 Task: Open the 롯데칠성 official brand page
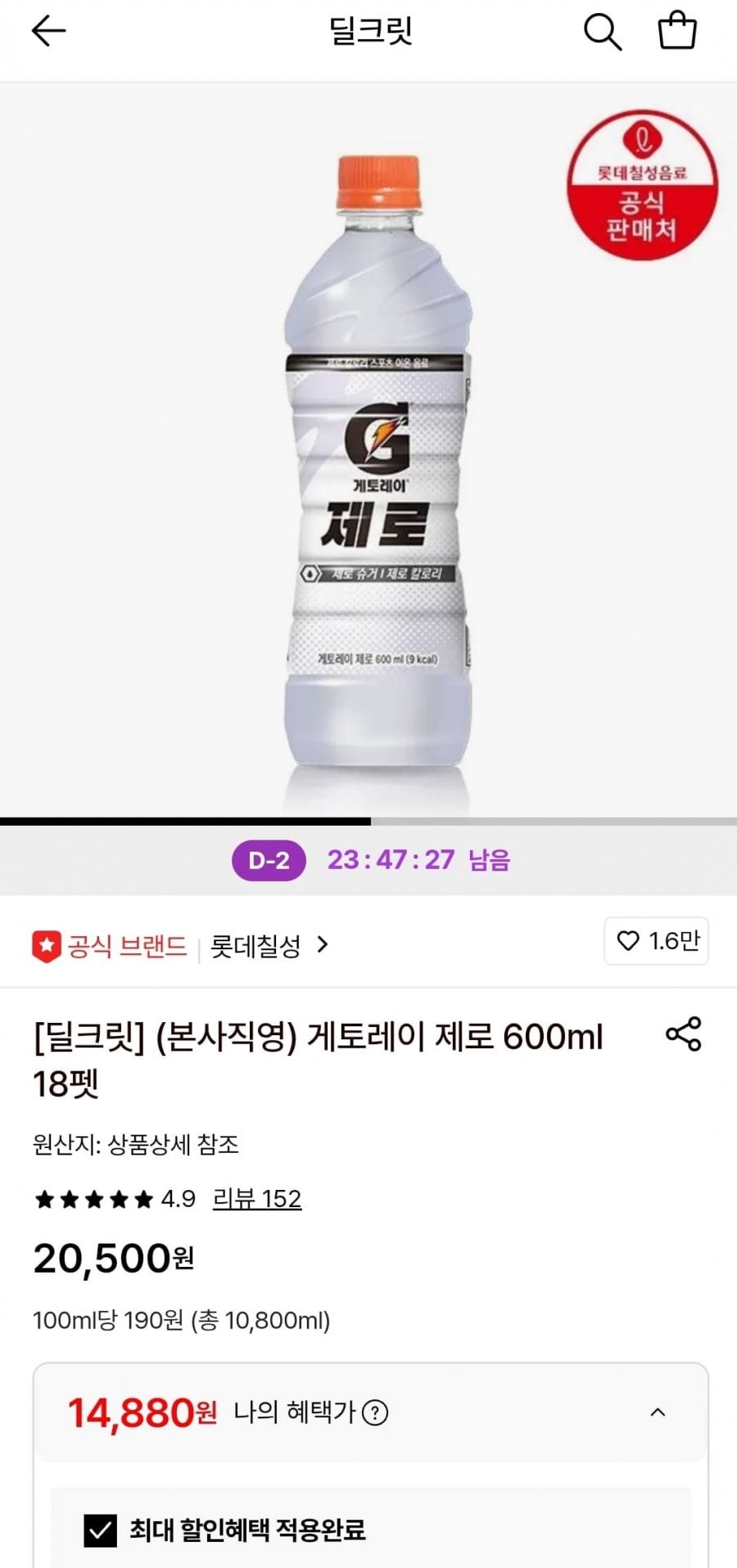tap(269, 946)
